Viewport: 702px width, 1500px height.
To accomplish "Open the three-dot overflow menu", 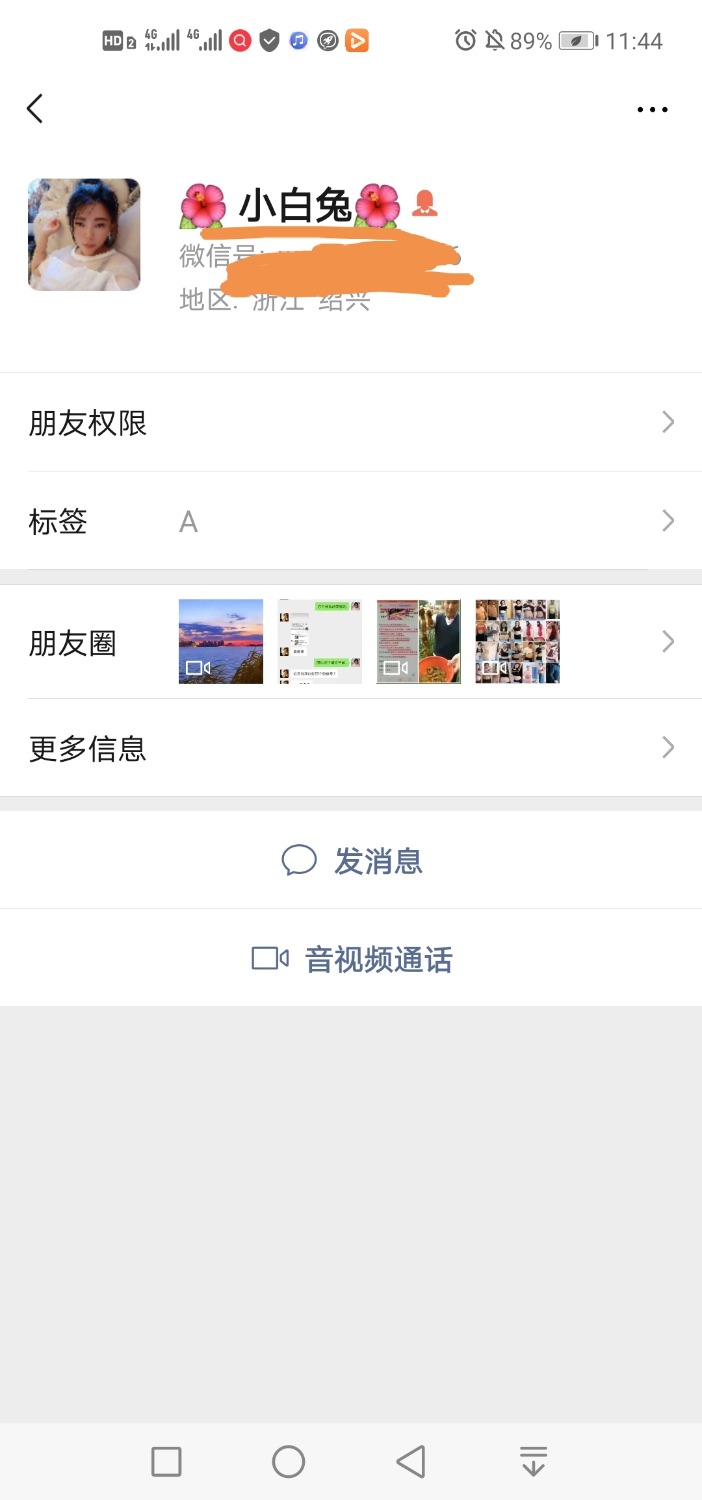I will click(x=652, y=110).
